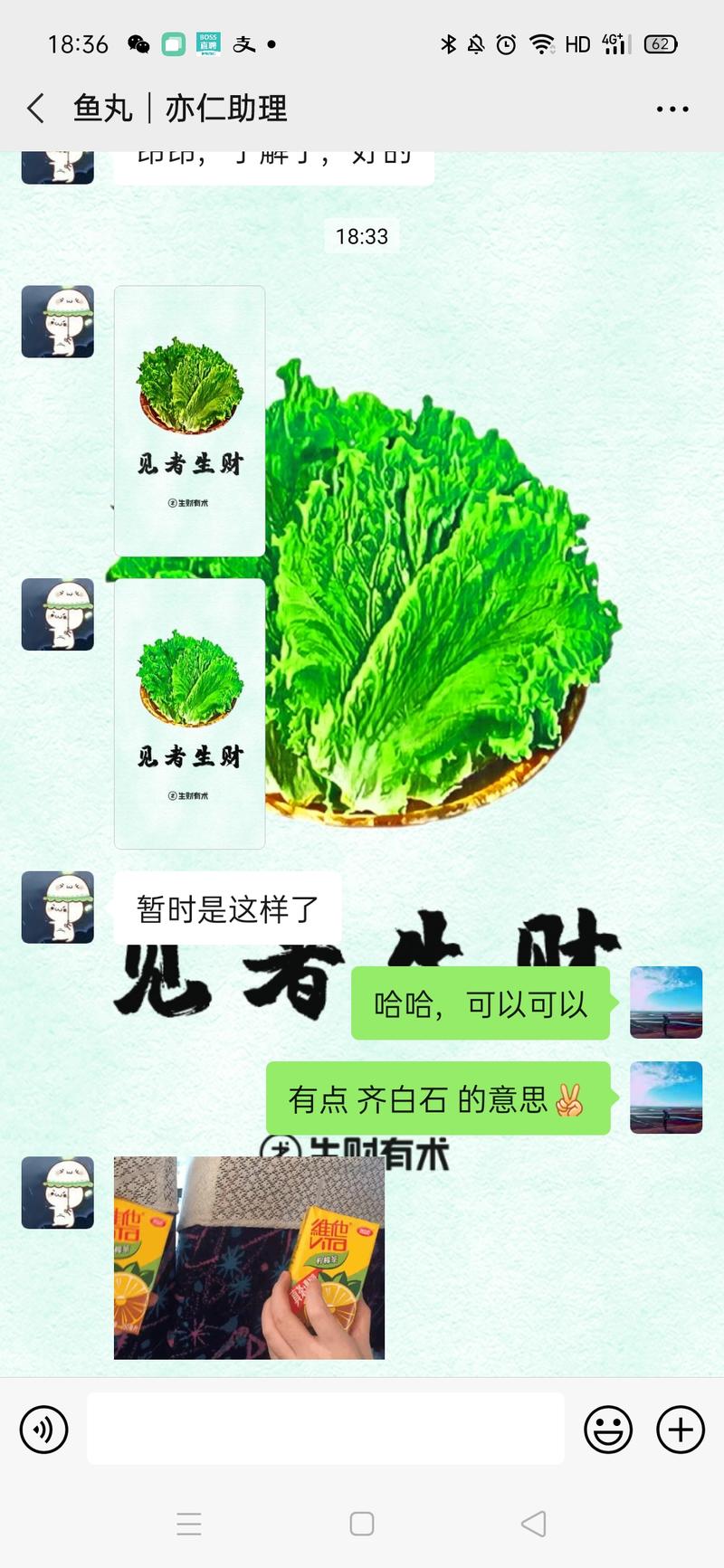The height and width of the screenshot is (1568, 724).
Task: Open Alipay from the status bar icon
Action: (245, 43)
